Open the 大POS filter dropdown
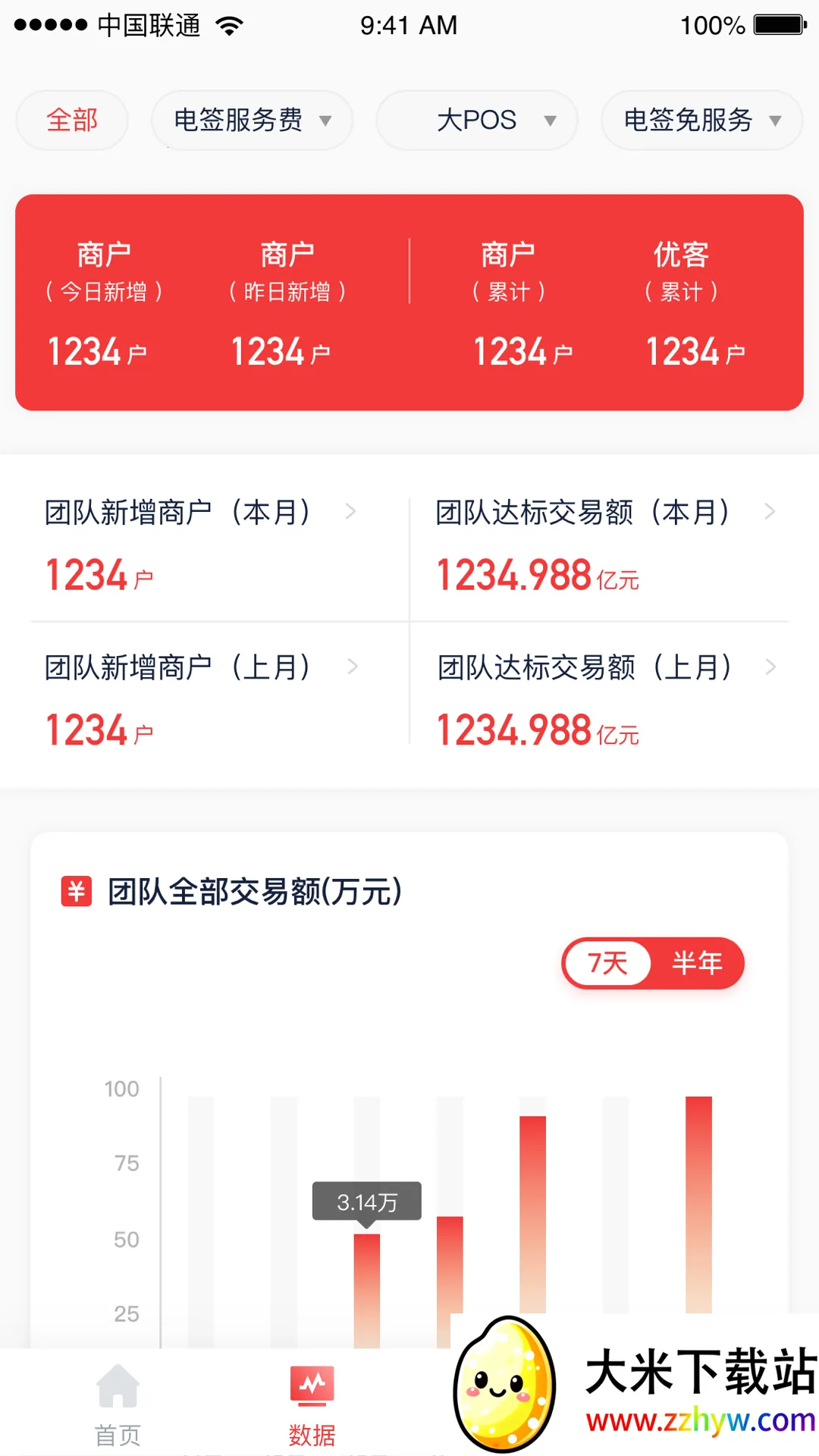819x1456 pixels. tap(475, 120)
